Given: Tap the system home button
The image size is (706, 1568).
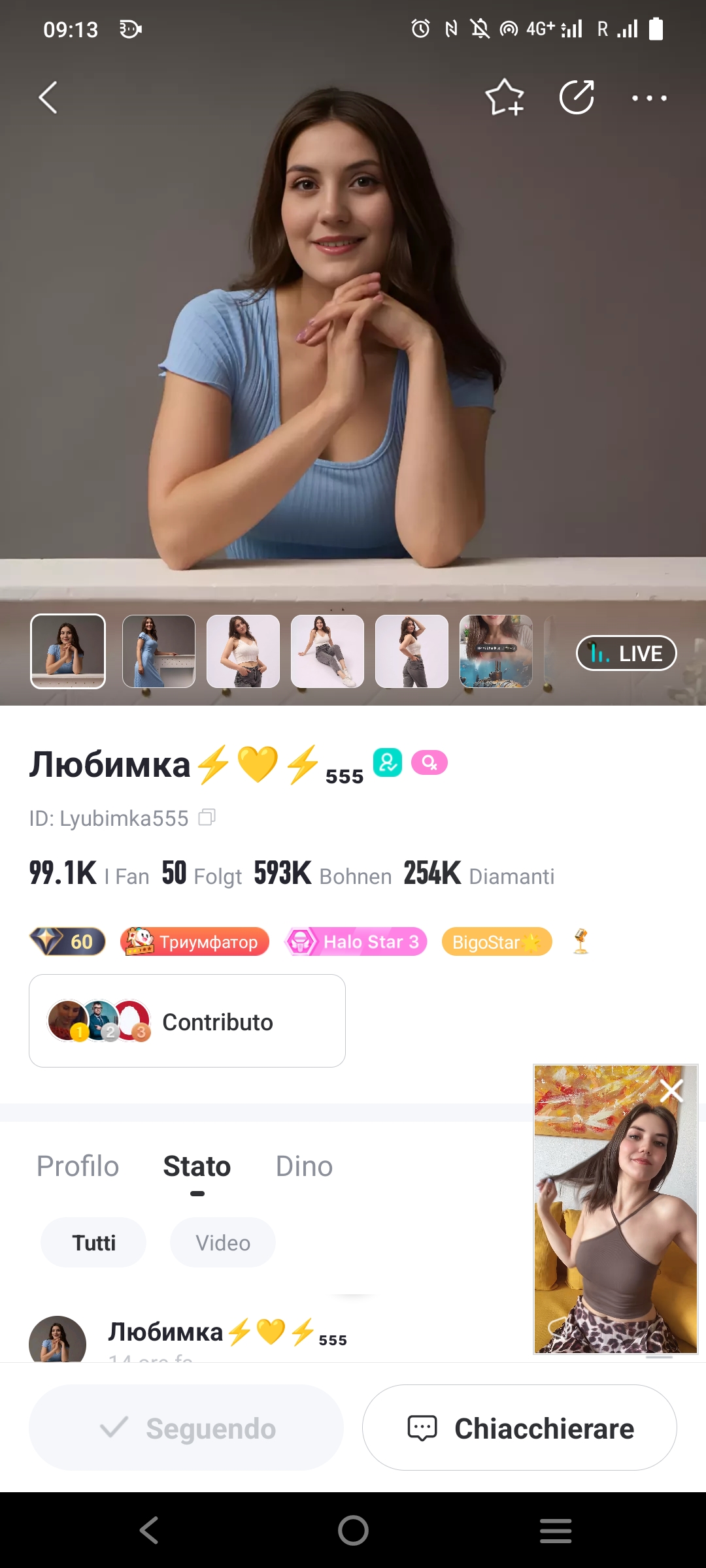Looking at the screenshot, I should click(353, 1530).
